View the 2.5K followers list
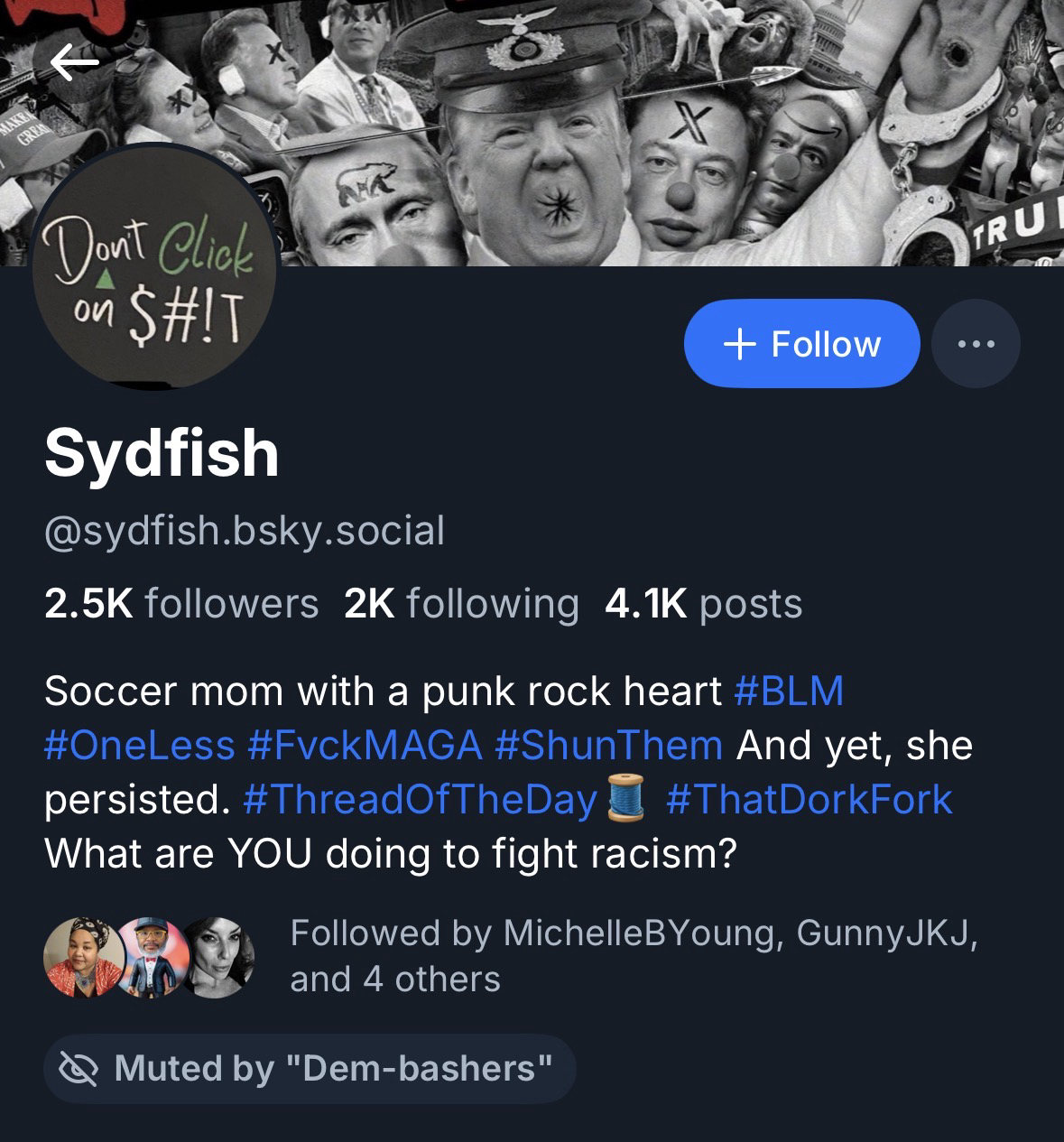 181,604
